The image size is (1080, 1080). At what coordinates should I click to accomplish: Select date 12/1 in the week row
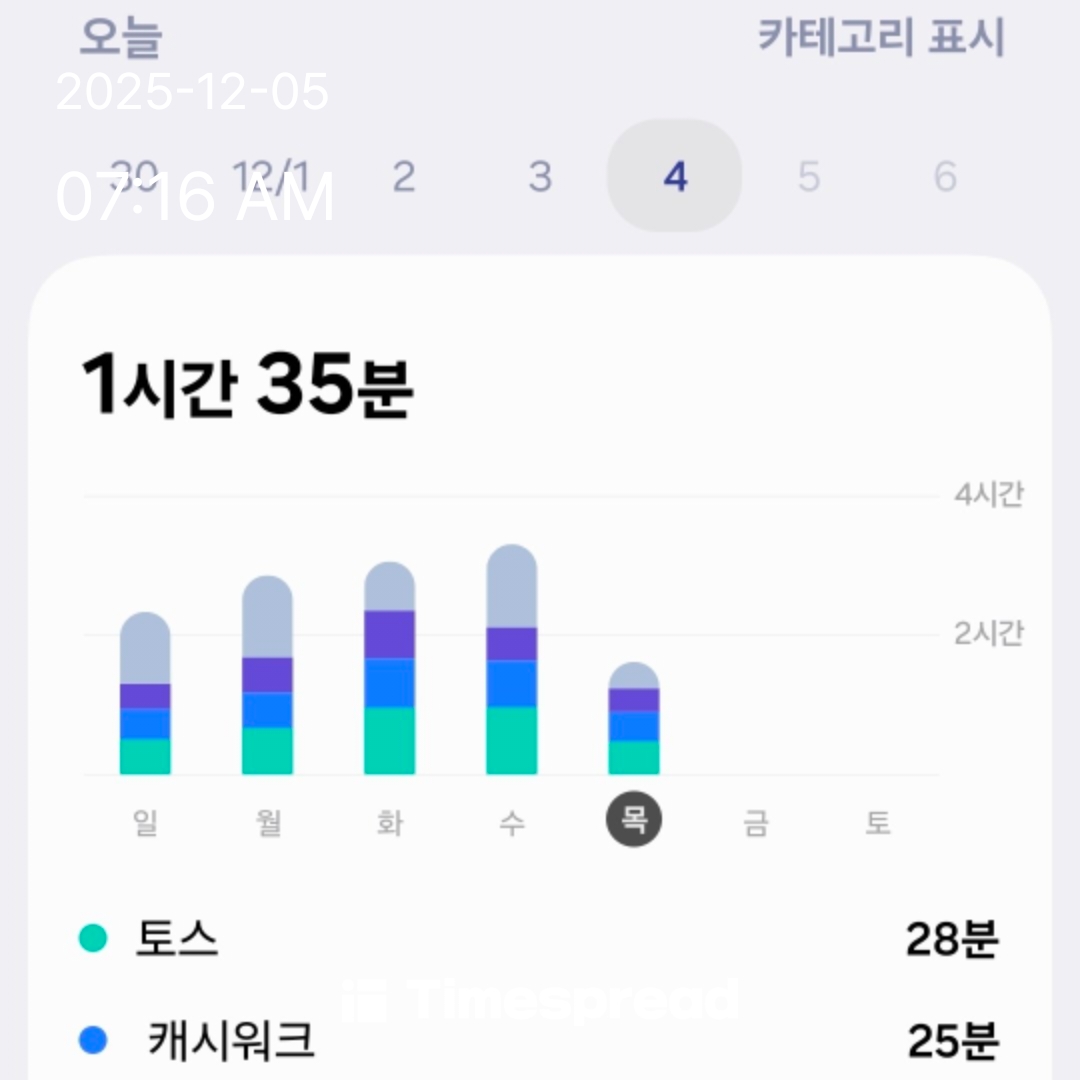point(270,177)
